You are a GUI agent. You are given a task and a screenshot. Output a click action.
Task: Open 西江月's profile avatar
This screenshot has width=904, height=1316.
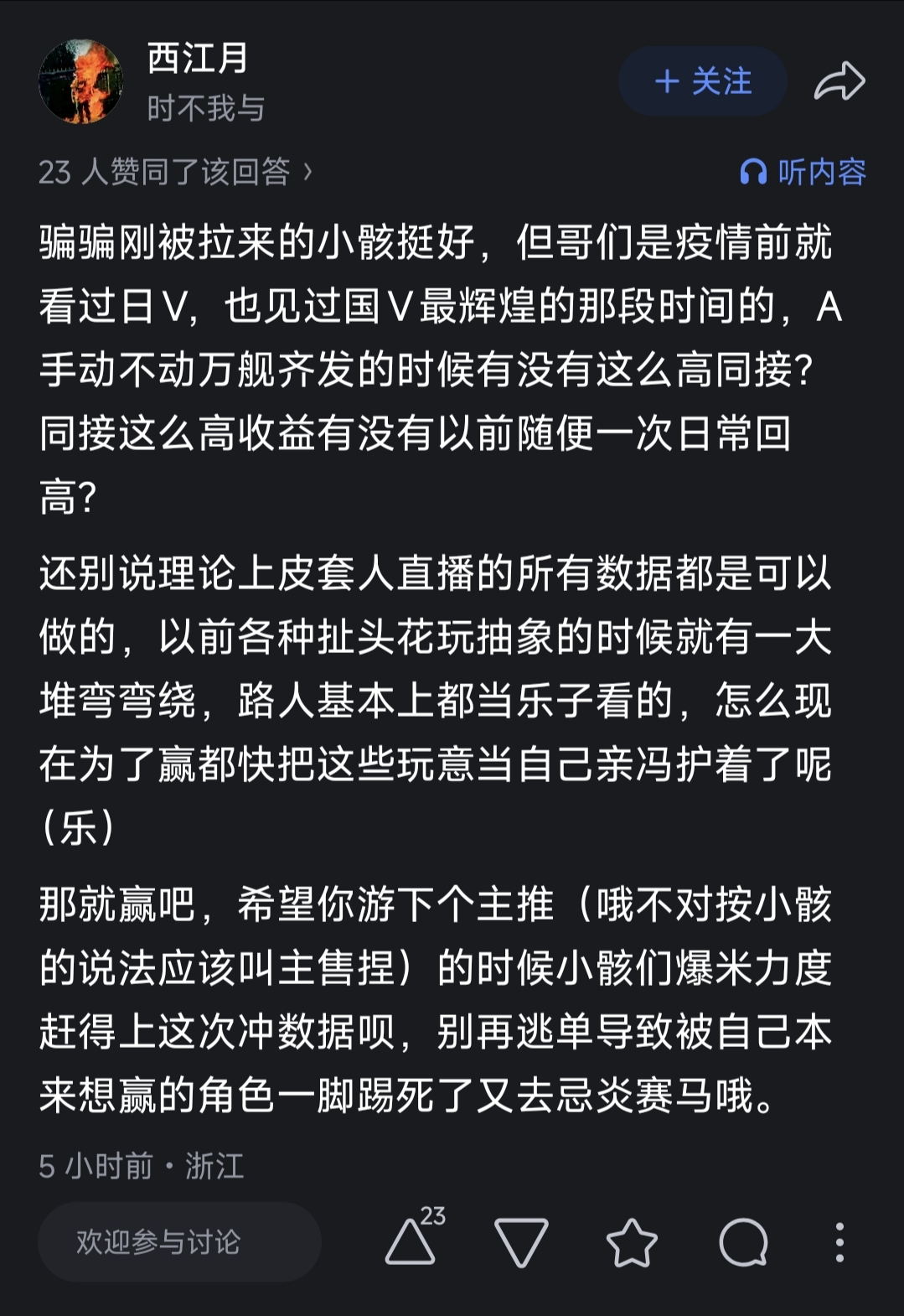(x=81, y=81)
